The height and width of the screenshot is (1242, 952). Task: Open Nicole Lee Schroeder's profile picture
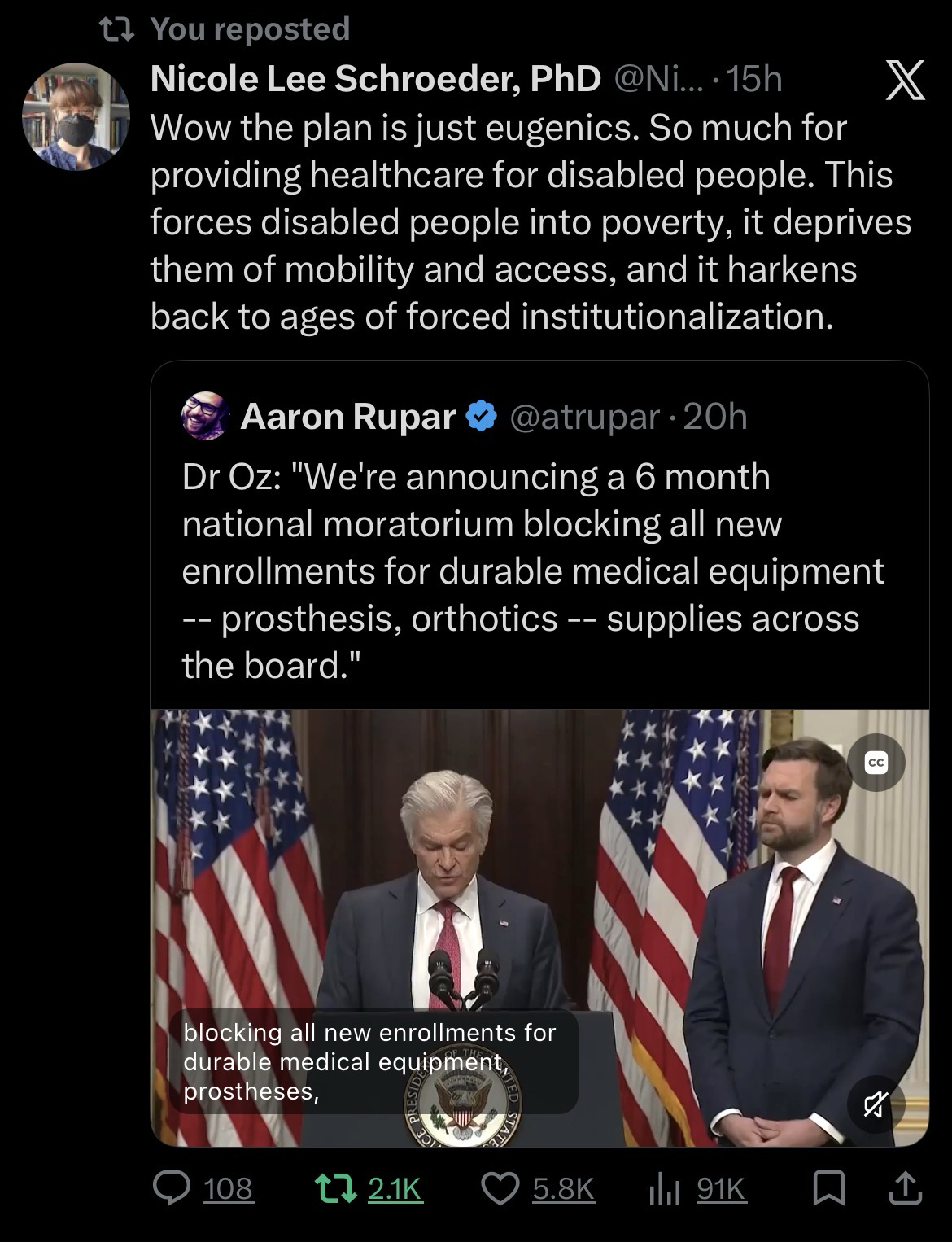[76, 116]
